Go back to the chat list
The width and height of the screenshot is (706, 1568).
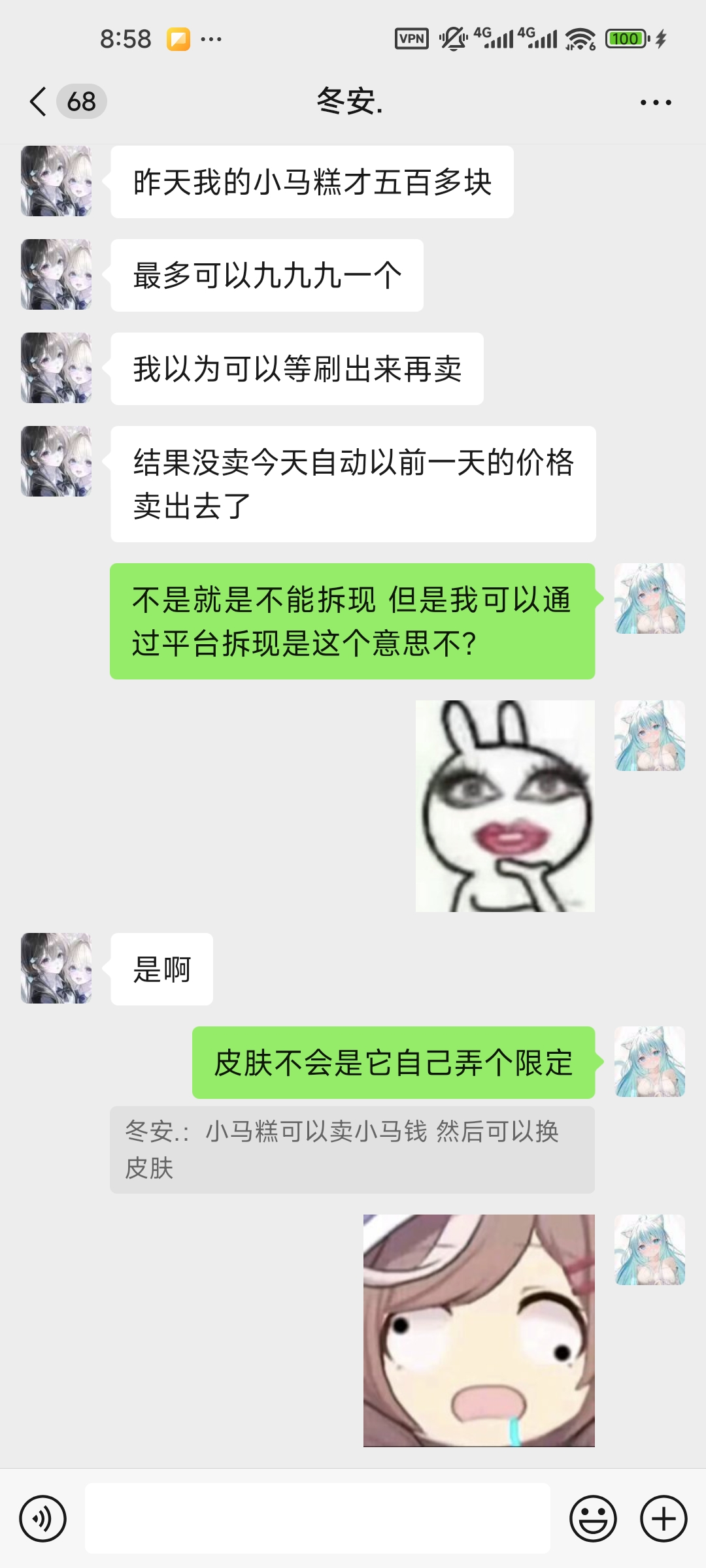point(39,102)
